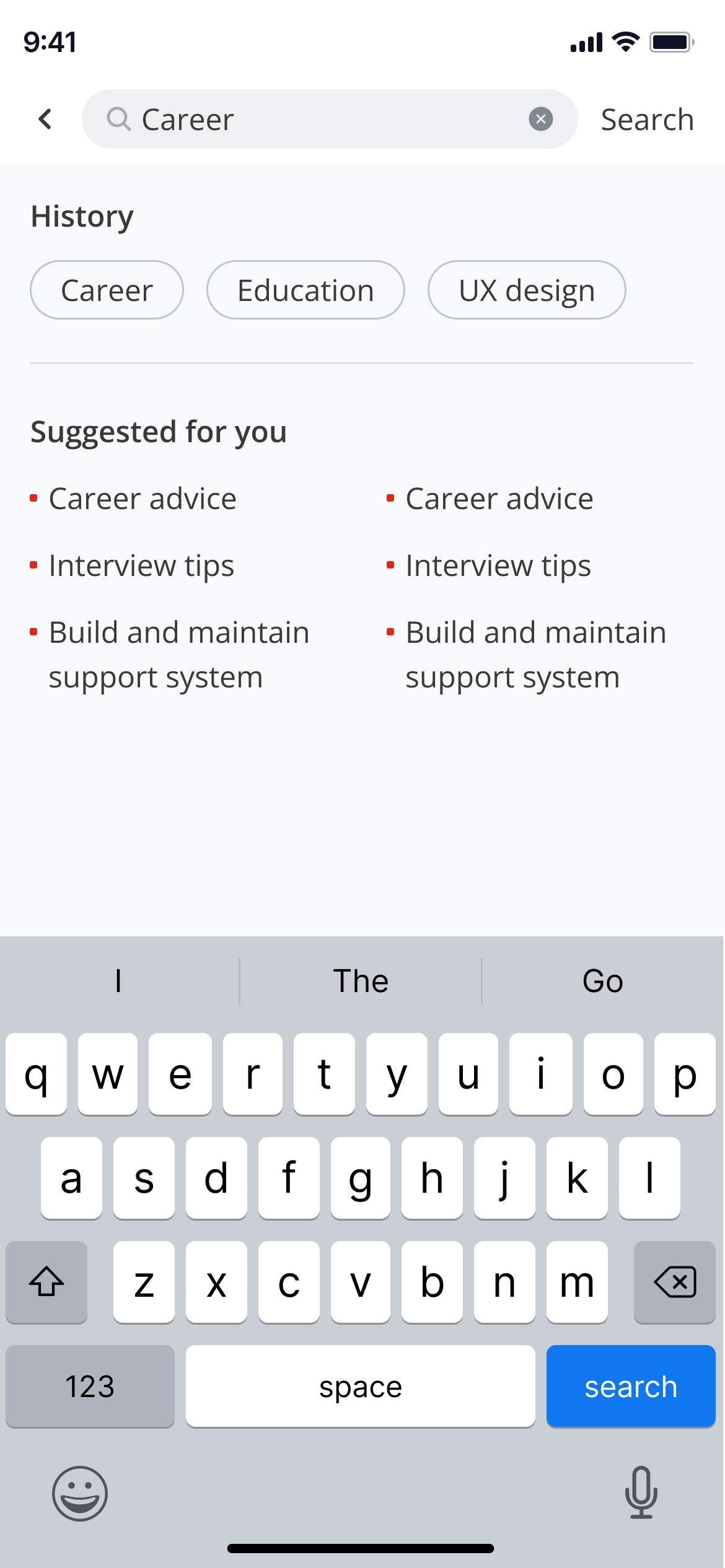Open Interview tips in the right column

coord(498,566)
